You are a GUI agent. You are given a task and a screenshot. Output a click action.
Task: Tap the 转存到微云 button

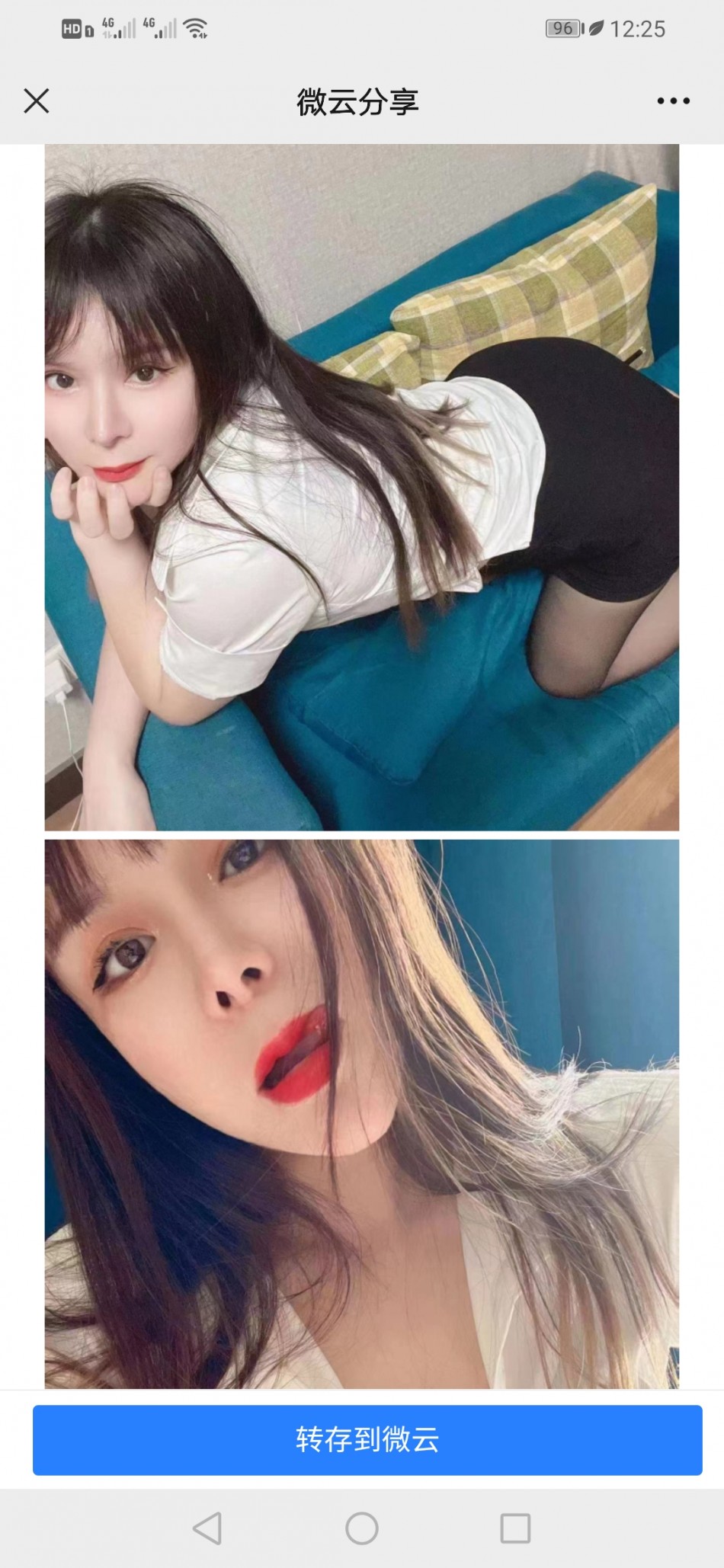367,1439
